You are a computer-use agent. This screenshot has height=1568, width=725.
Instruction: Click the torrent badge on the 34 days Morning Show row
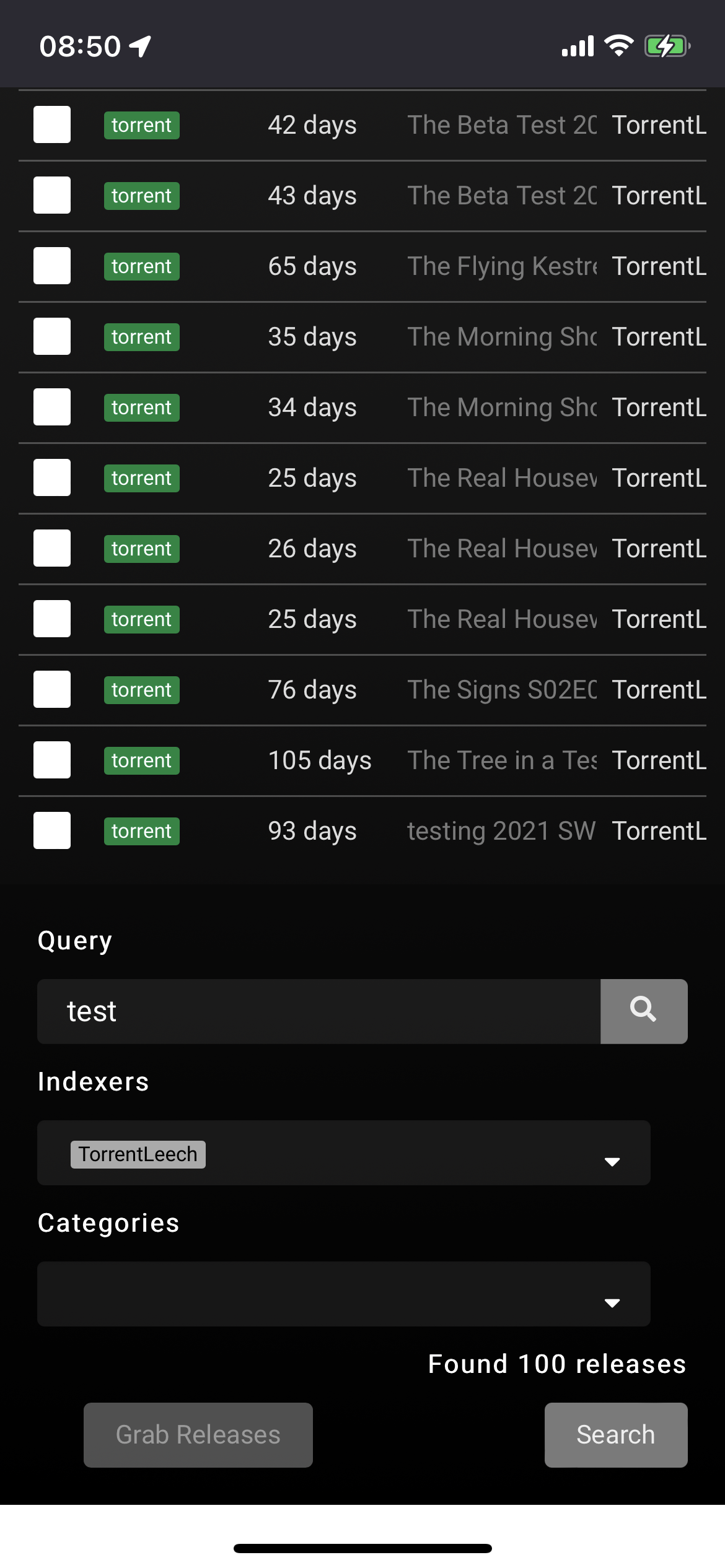pos(141,407)
